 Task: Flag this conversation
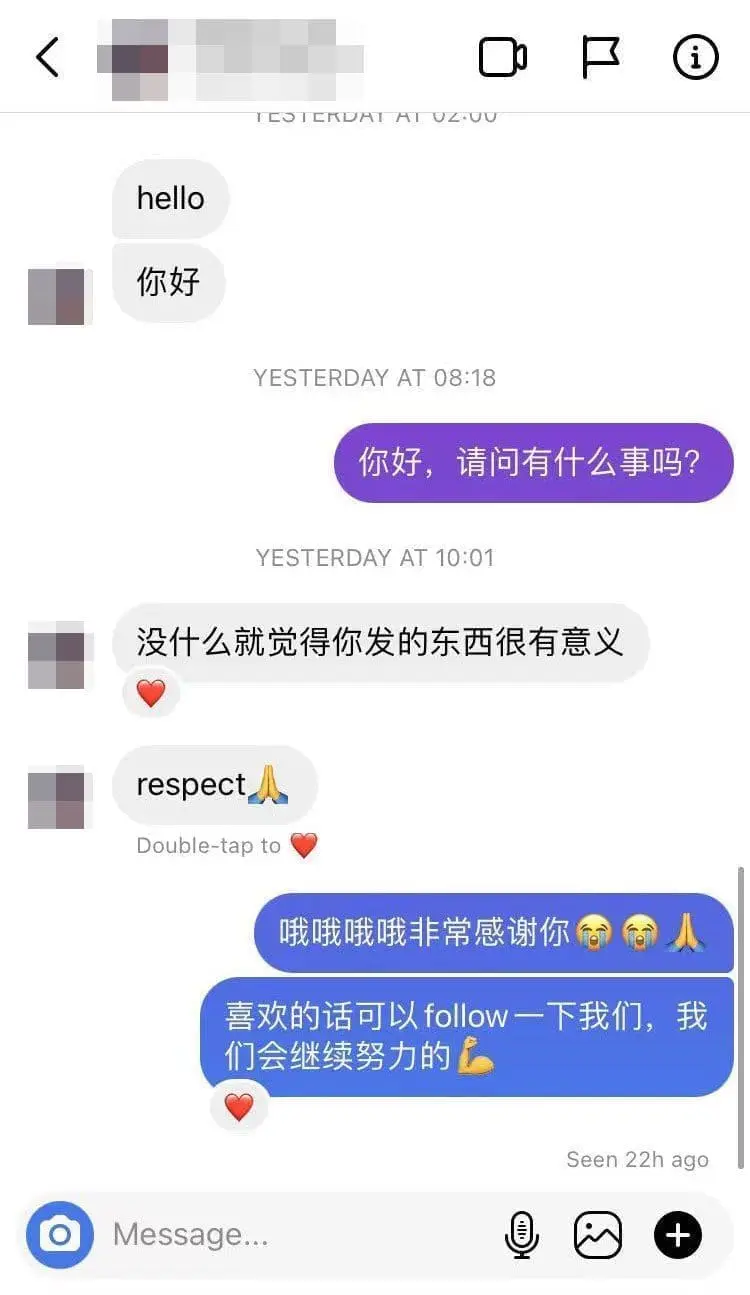click(x=601, y=58)
